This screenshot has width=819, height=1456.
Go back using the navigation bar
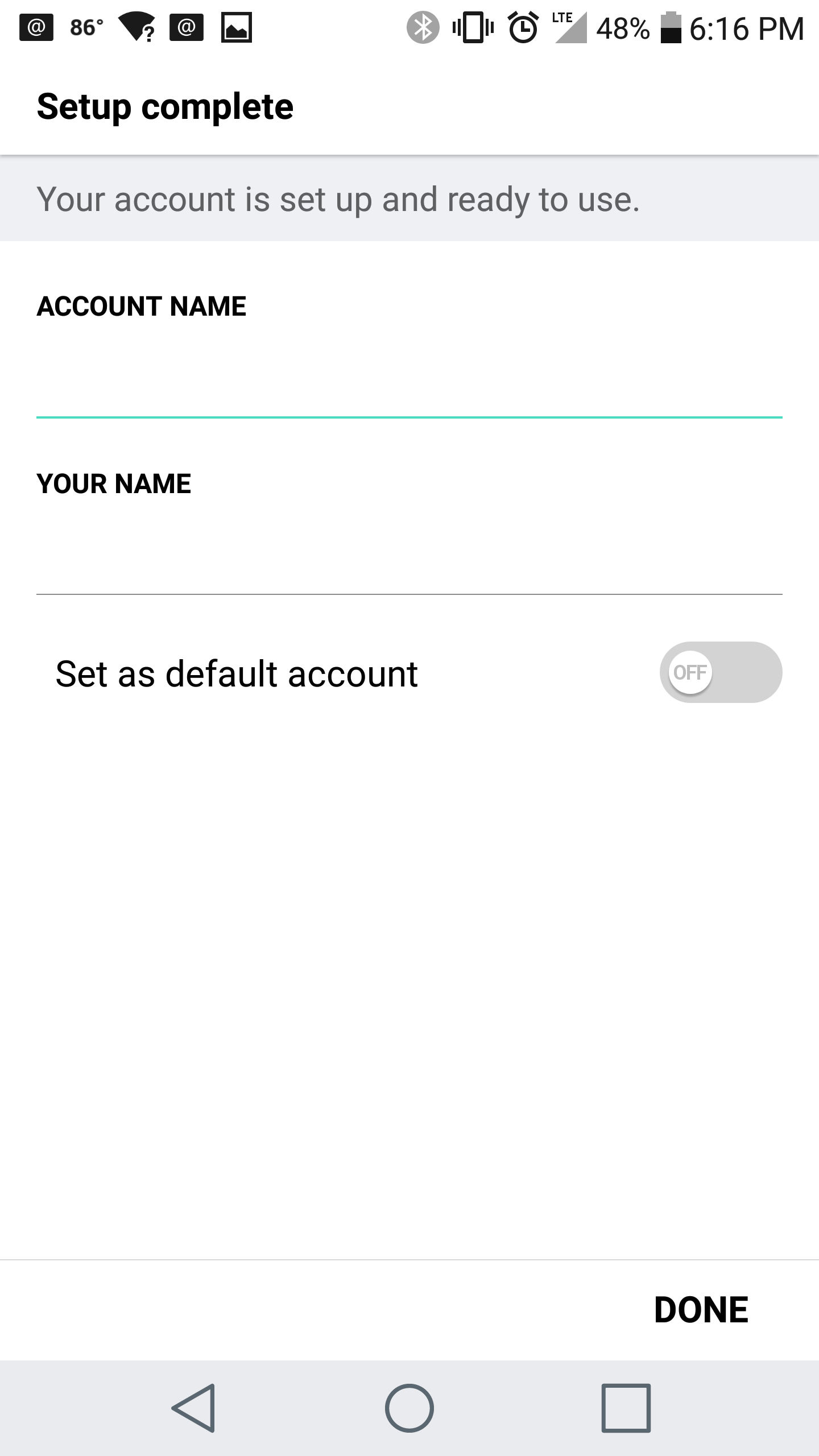tap(193, 1408)
